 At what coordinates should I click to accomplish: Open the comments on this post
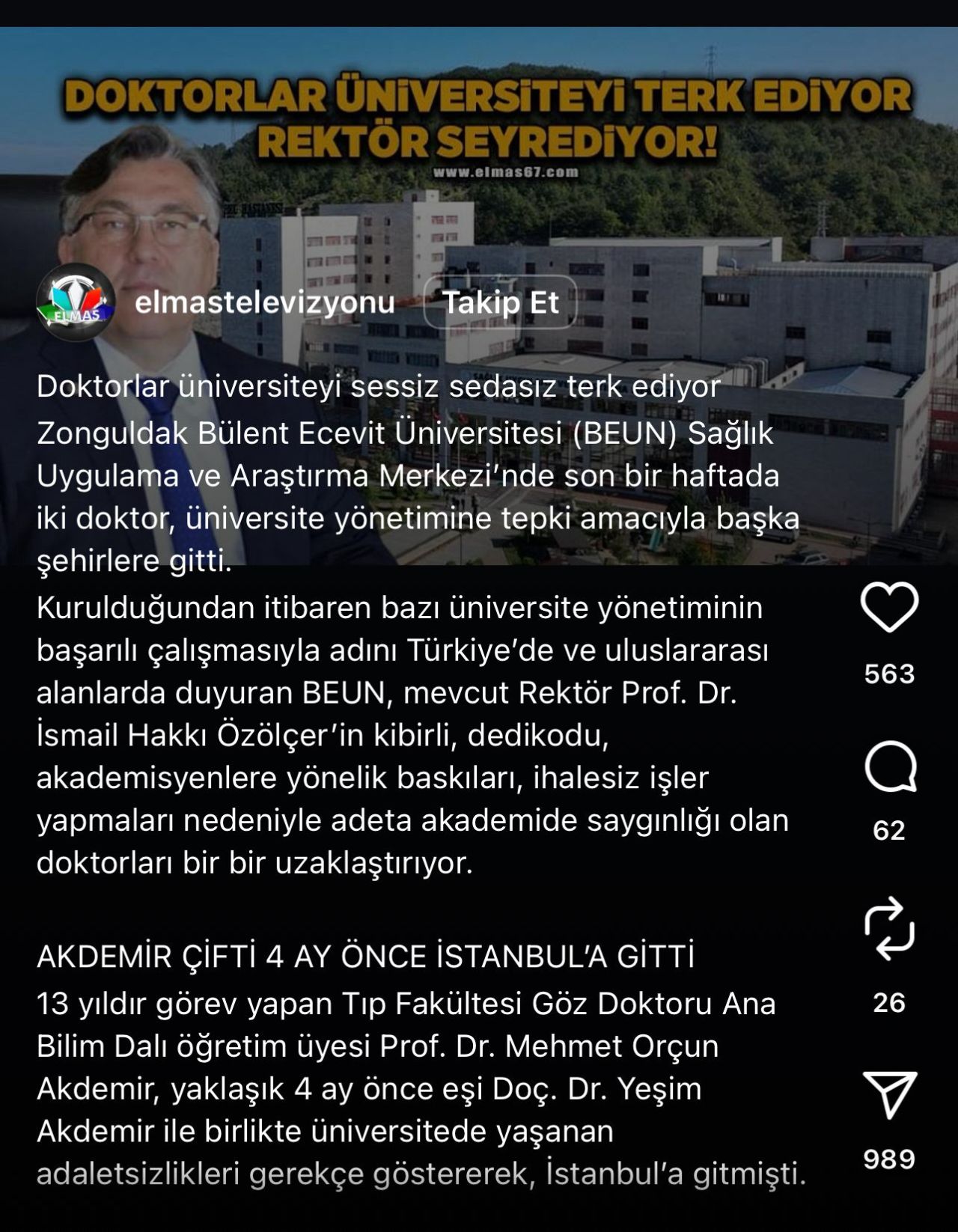click(889, 769)
